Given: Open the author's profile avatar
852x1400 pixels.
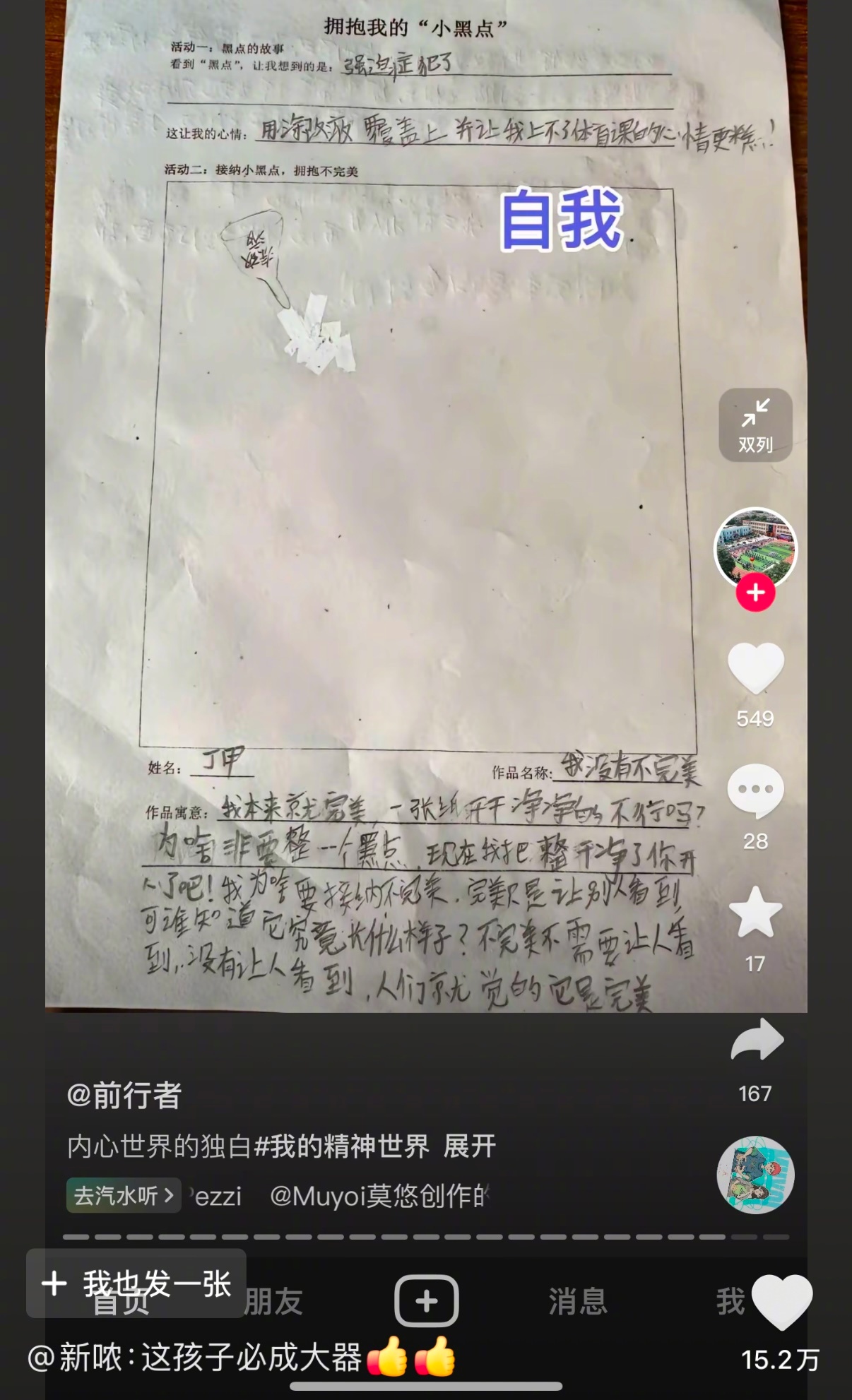Looking at the screenshot, I should coord(755,547).
